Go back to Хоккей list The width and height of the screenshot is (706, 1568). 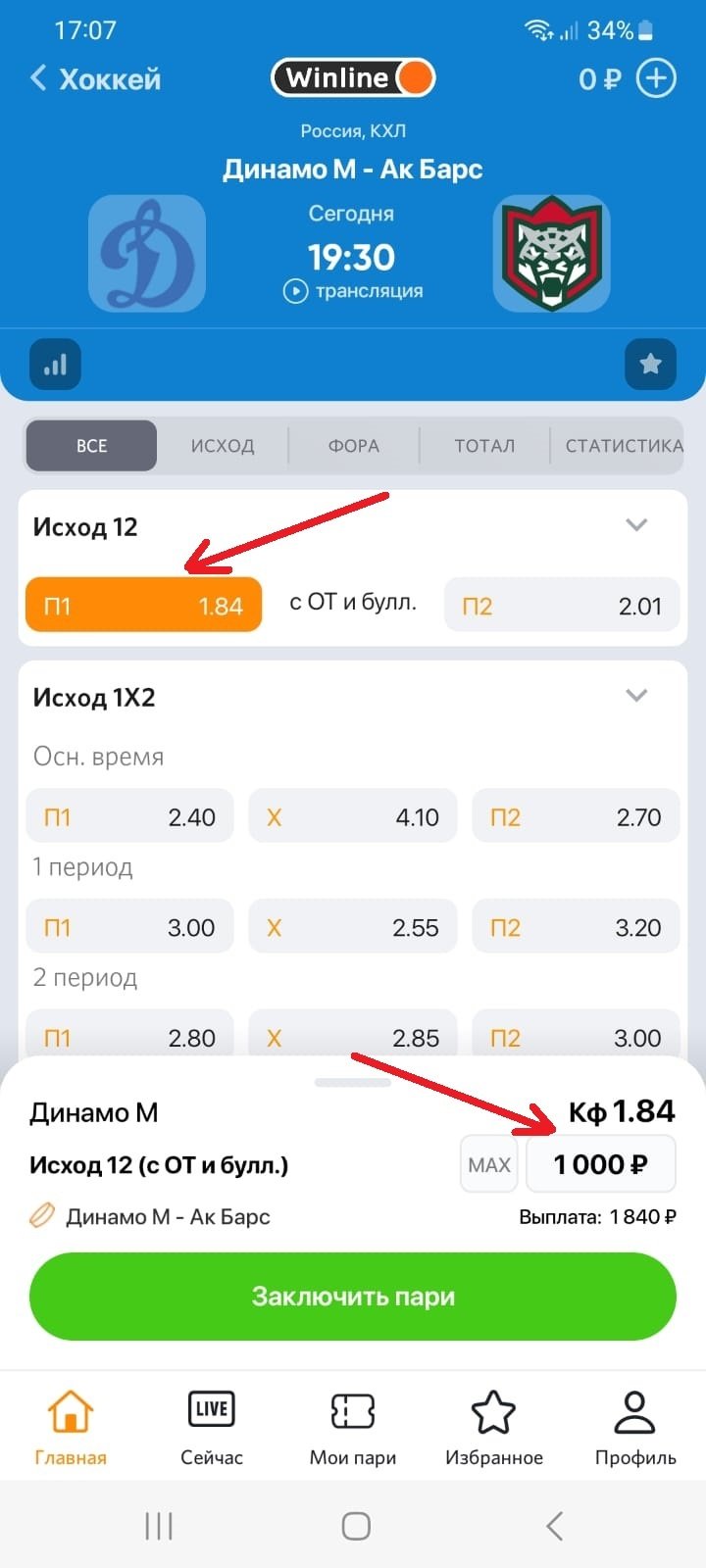[x=95, y=78]
